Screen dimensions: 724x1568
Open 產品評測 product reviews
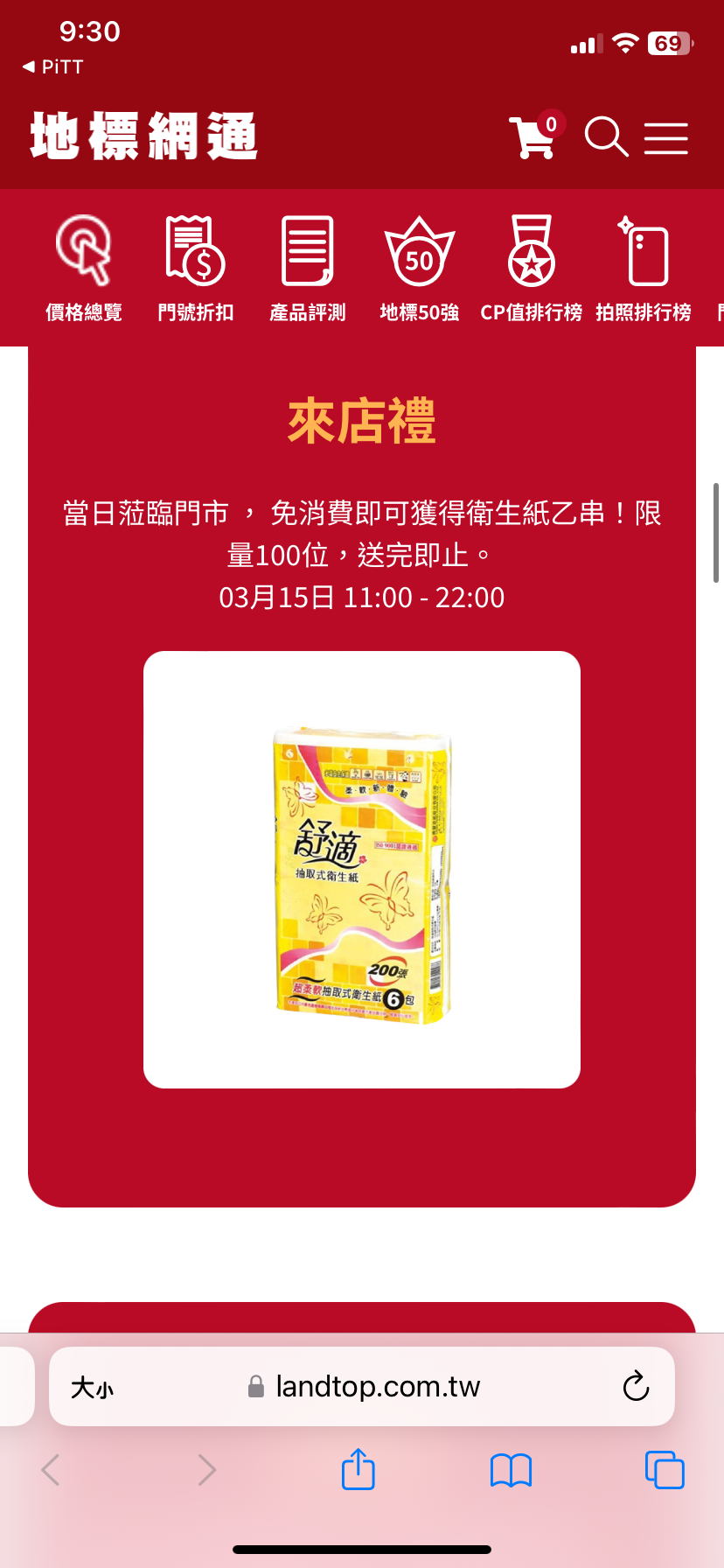pyautogui.click(x=307, y=268)
